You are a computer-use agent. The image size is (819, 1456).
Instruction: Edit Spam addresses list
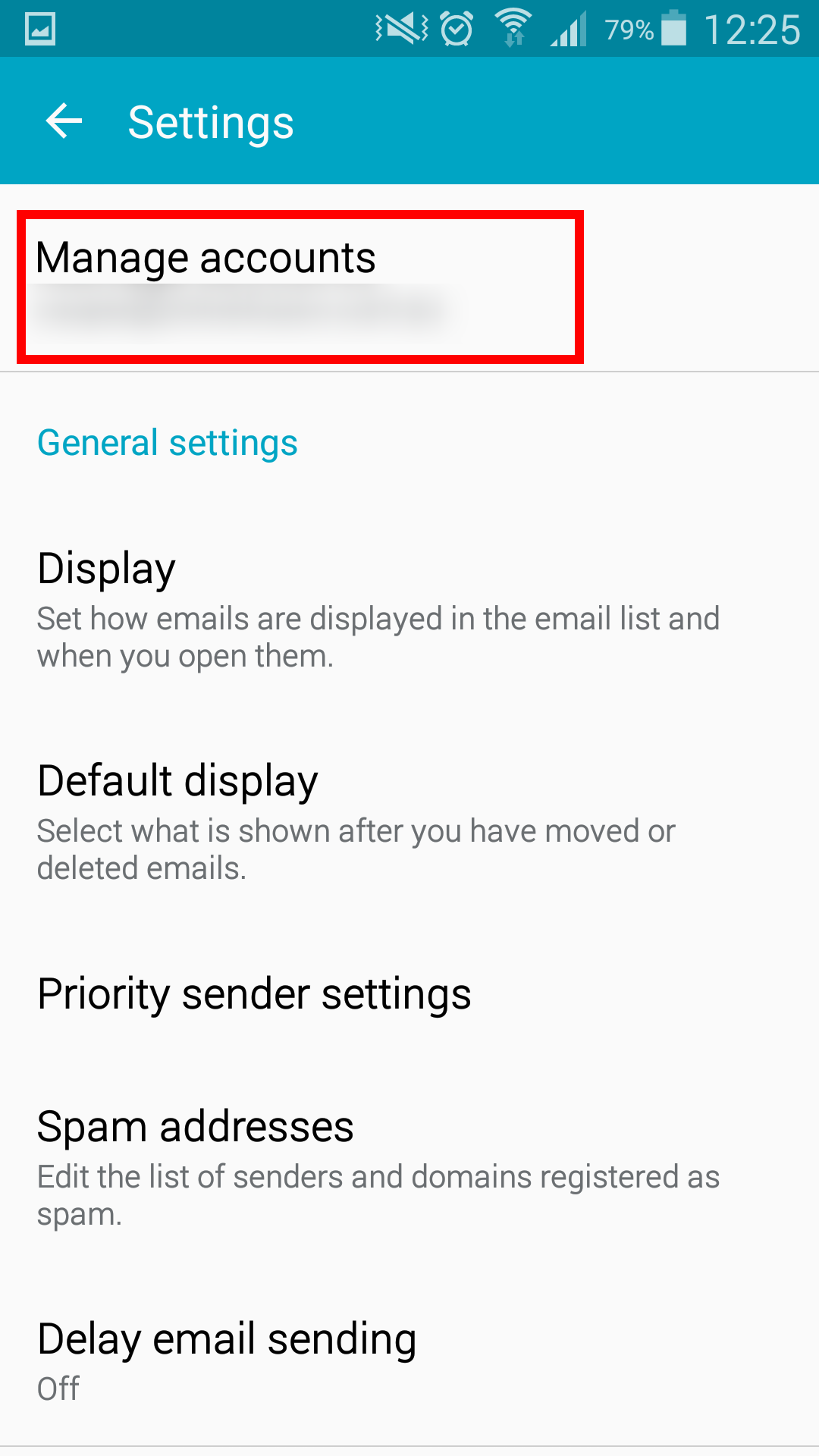pos(409,1168)
